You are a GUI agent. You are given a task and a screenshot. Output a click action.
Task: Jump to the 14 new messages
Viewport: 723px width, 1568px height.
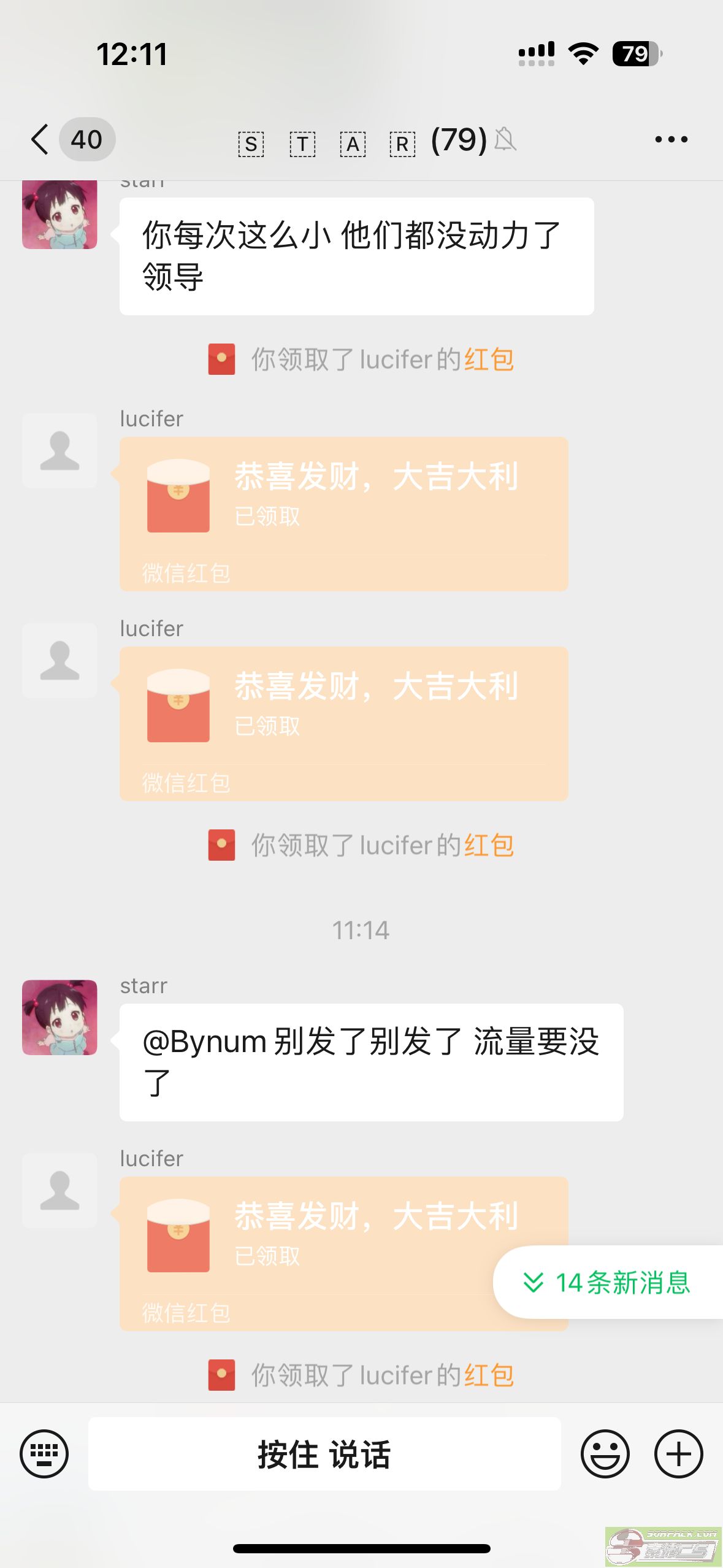607,1282
